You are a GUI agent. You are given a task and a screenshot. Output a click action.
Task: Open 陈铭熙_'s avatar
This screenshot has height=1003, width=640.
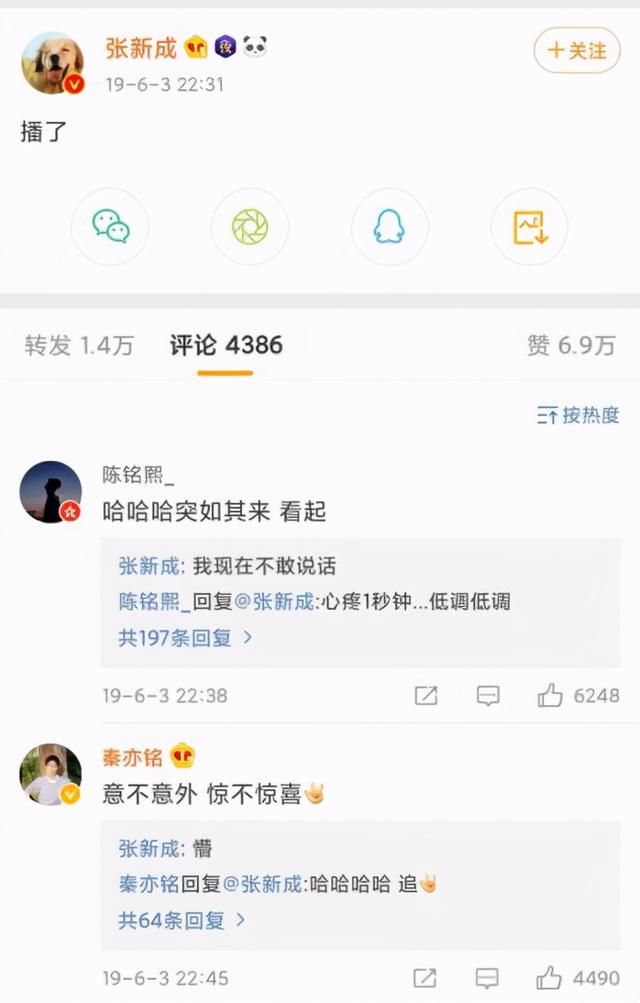pos(51,492)
